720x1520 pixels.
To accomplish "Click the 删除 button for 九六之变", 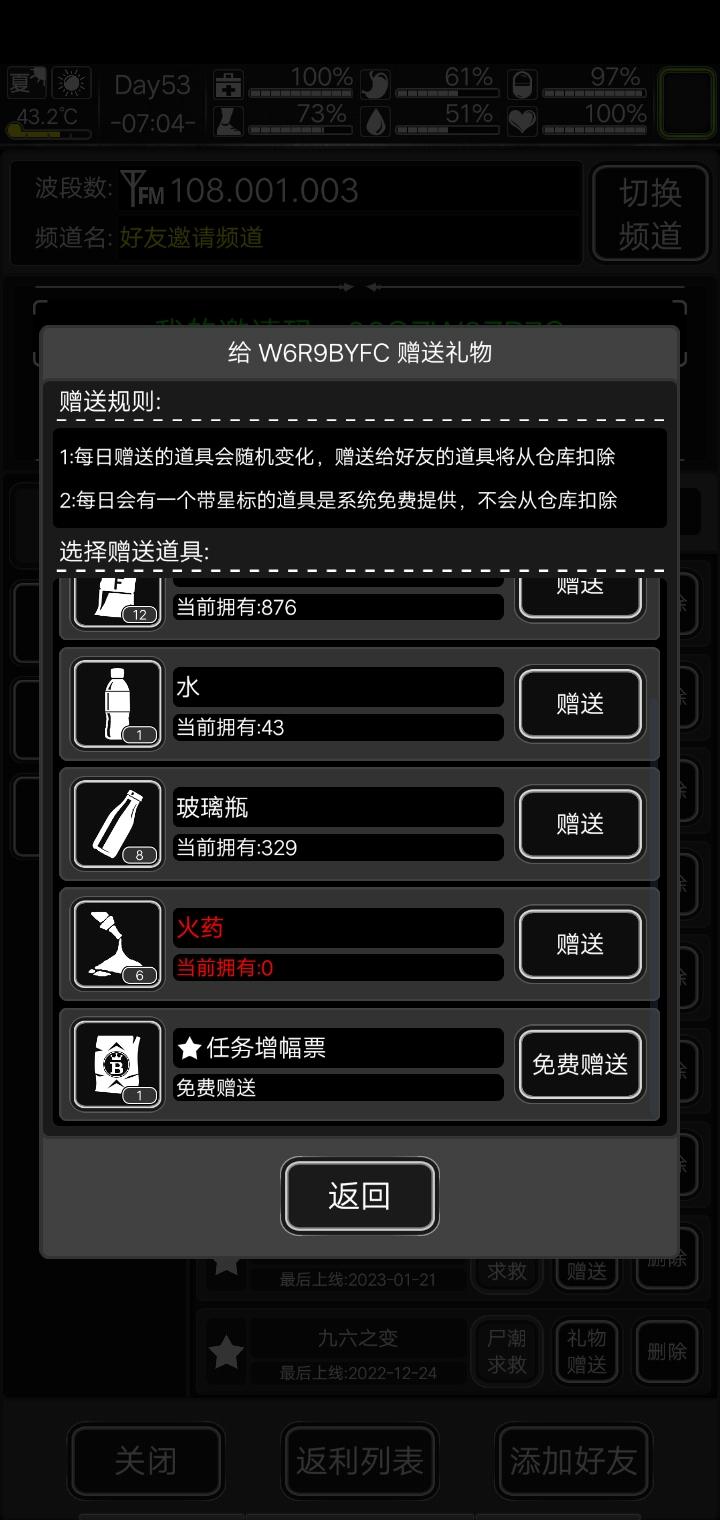I will pos(668,1352).
